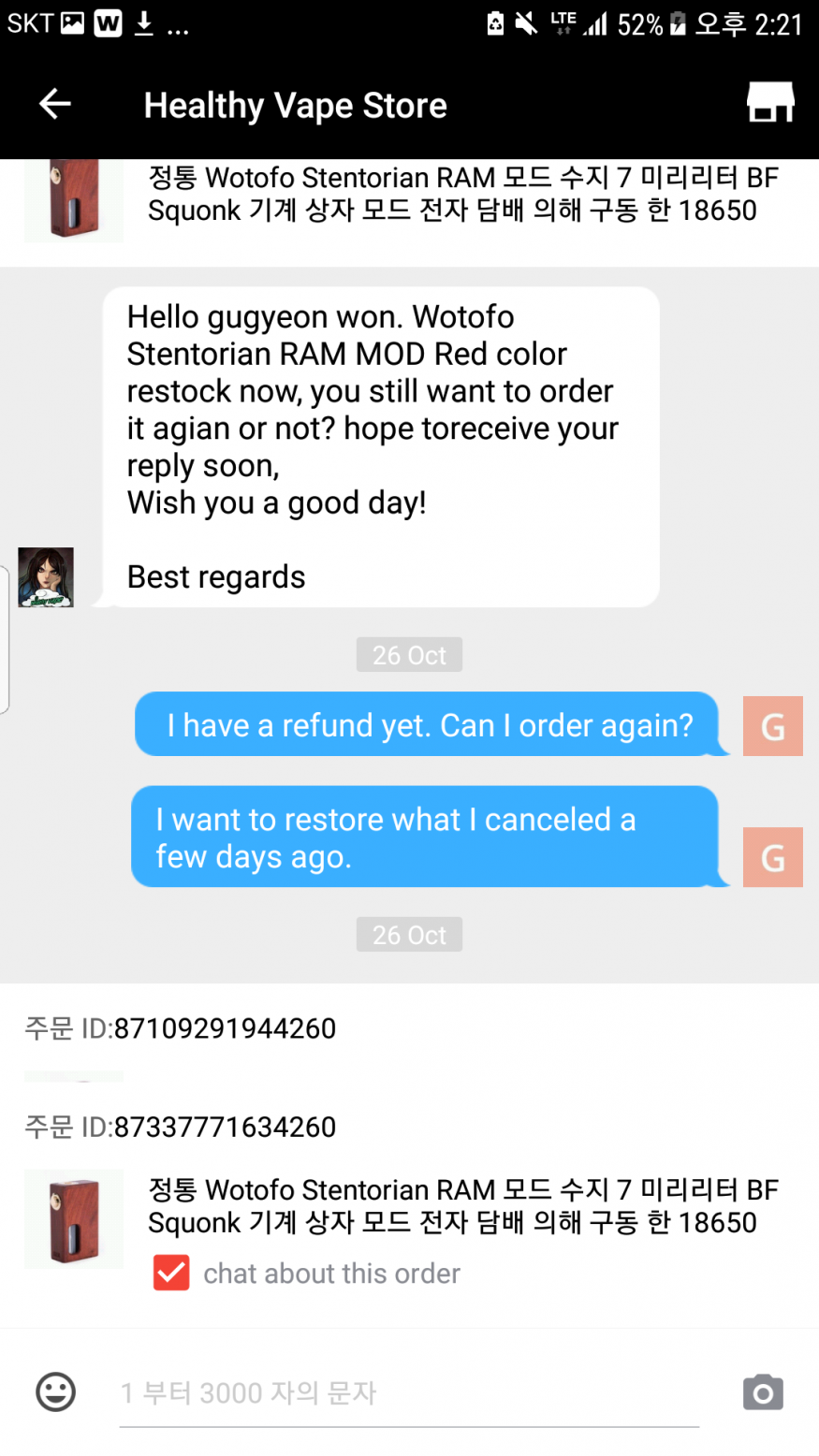Viewport: 819px width, 1456px height.
Task: Attach a photo with camera icon
Action: click(x=763, y=1392)
